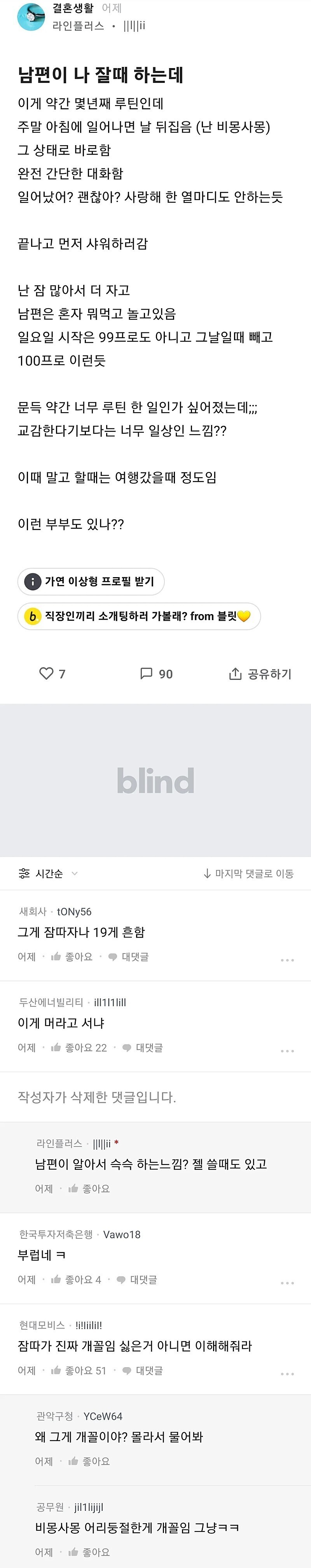The width and height of the screenshot is (311, 1568).
Task: Like the post with 7 likes
Action: click(52, 673)
